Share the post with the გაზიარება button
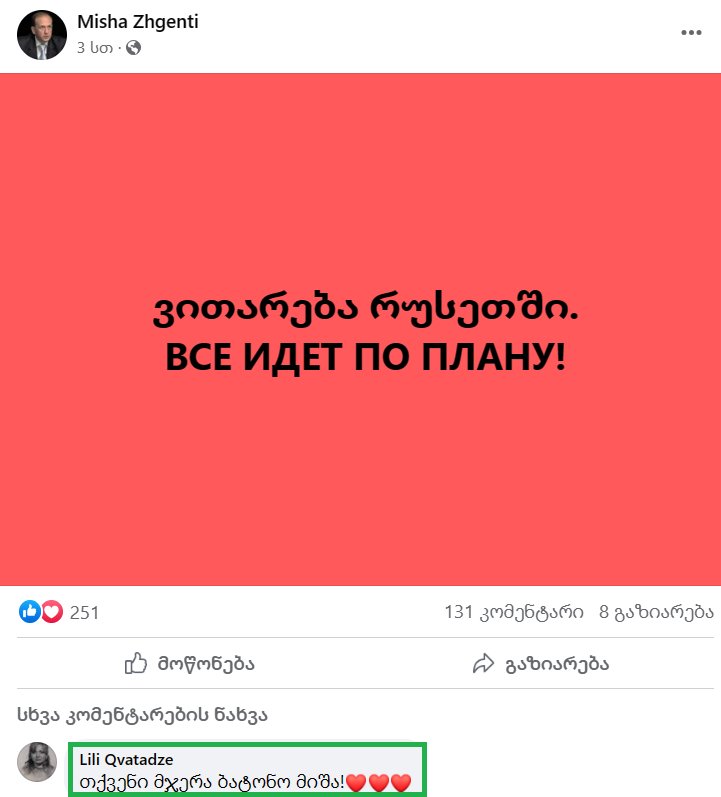721x797 pixels. click(x=540, y=663)
